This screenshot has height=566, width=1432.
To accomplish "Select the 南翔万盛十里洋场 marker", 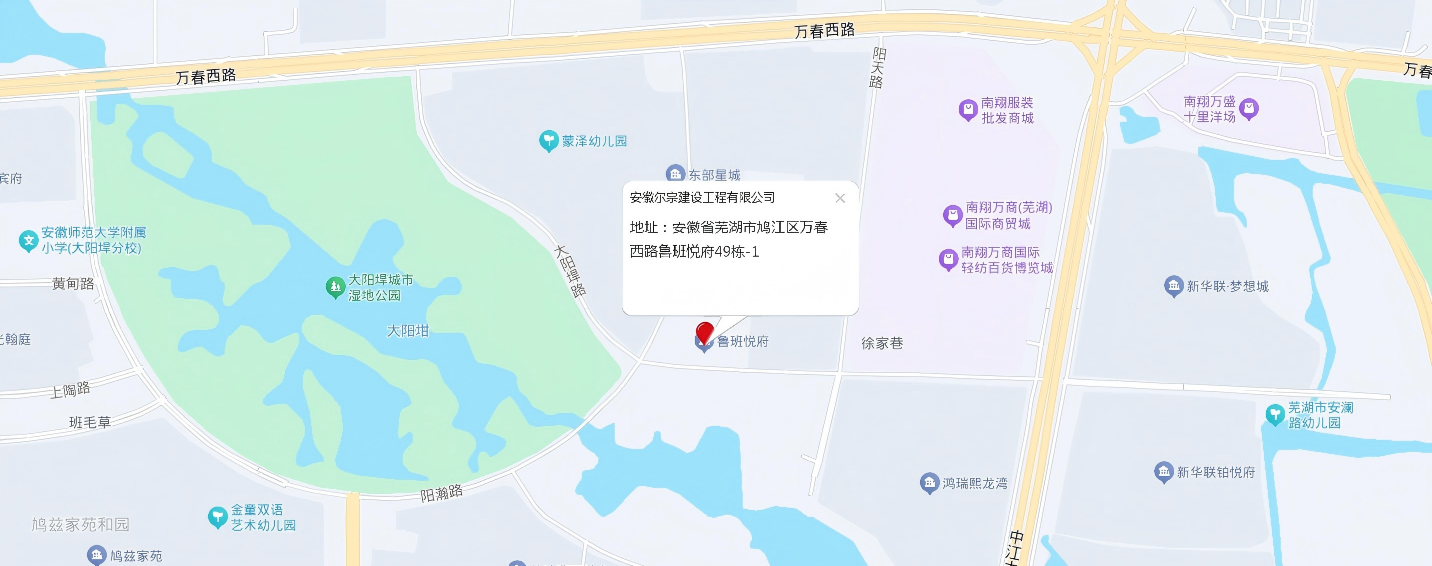I will pos(1248,109).
